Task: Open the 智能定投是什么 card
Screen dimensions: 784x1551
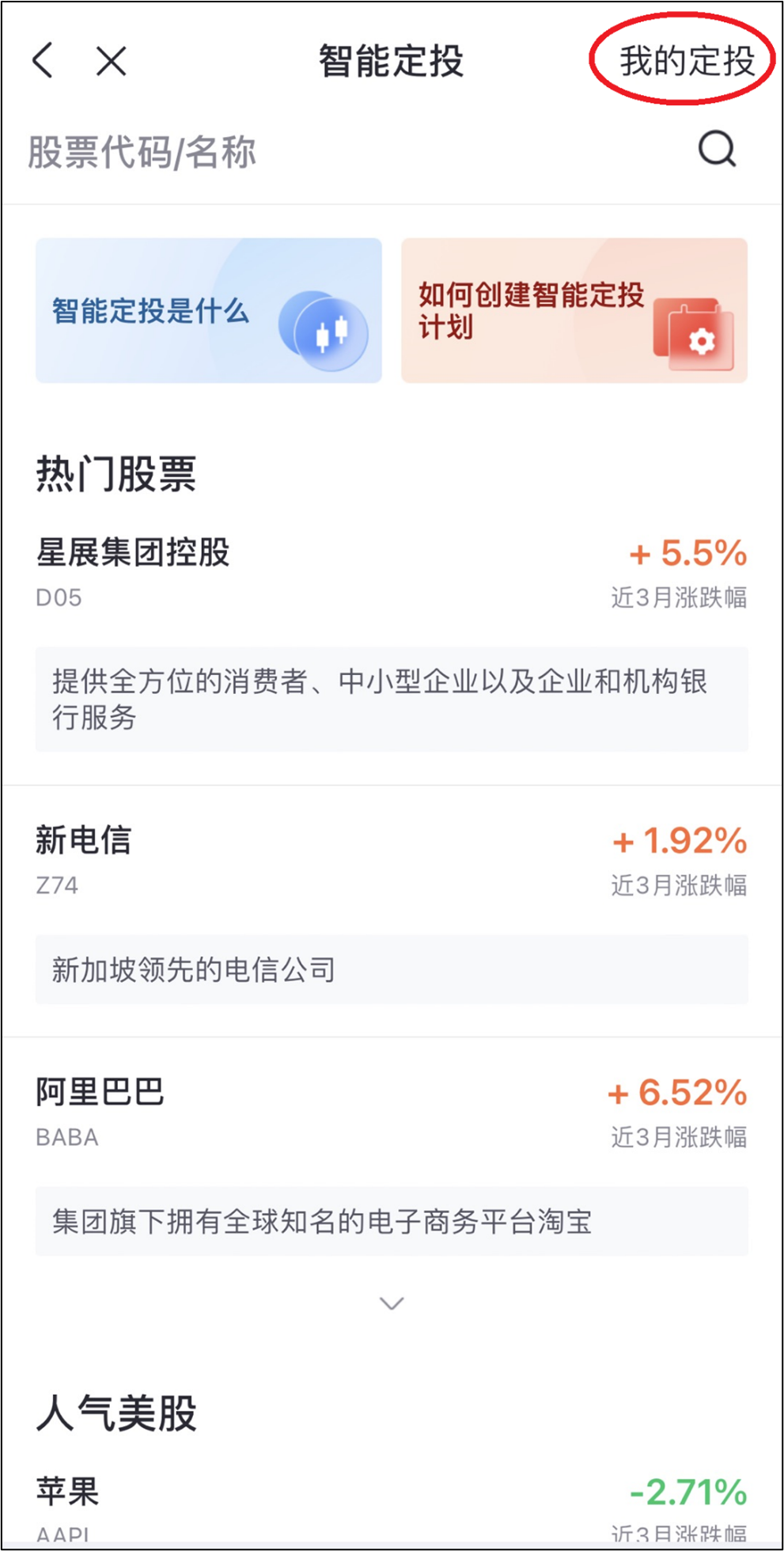Action: (x=209, y=310)
